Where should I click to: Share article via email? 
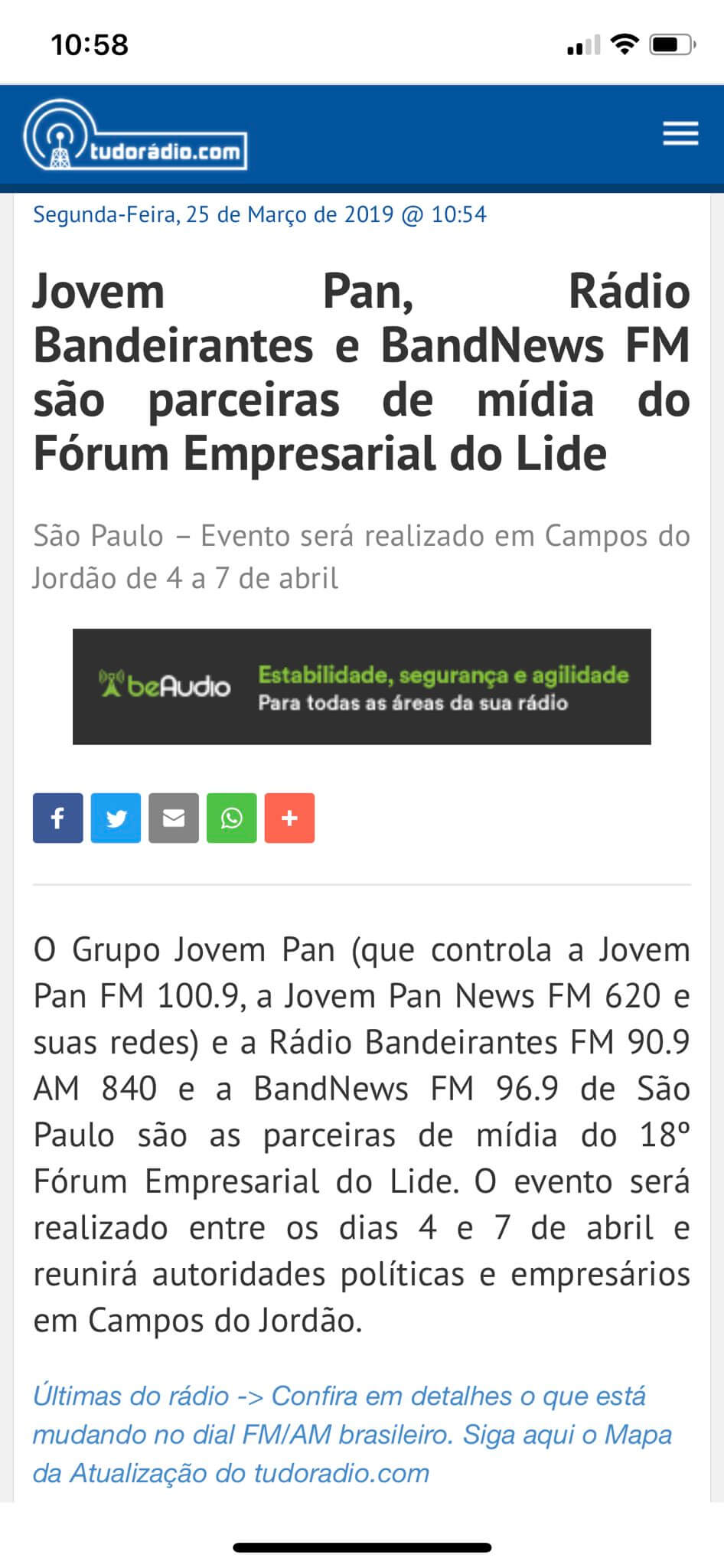(174, 818)
